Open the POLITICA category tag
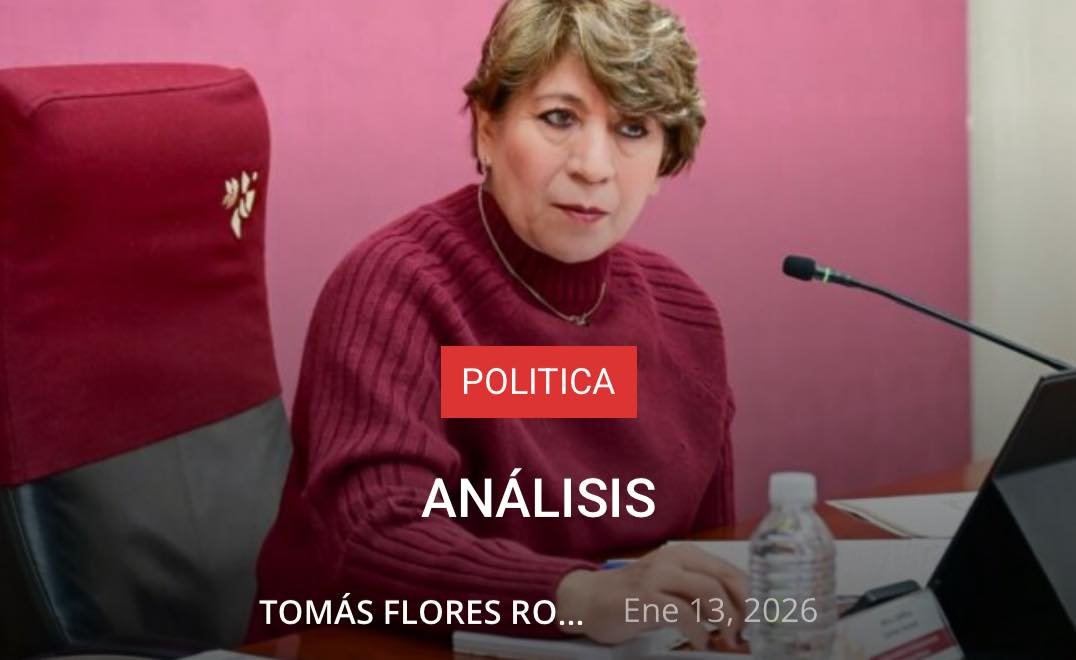 coord(538,382)
